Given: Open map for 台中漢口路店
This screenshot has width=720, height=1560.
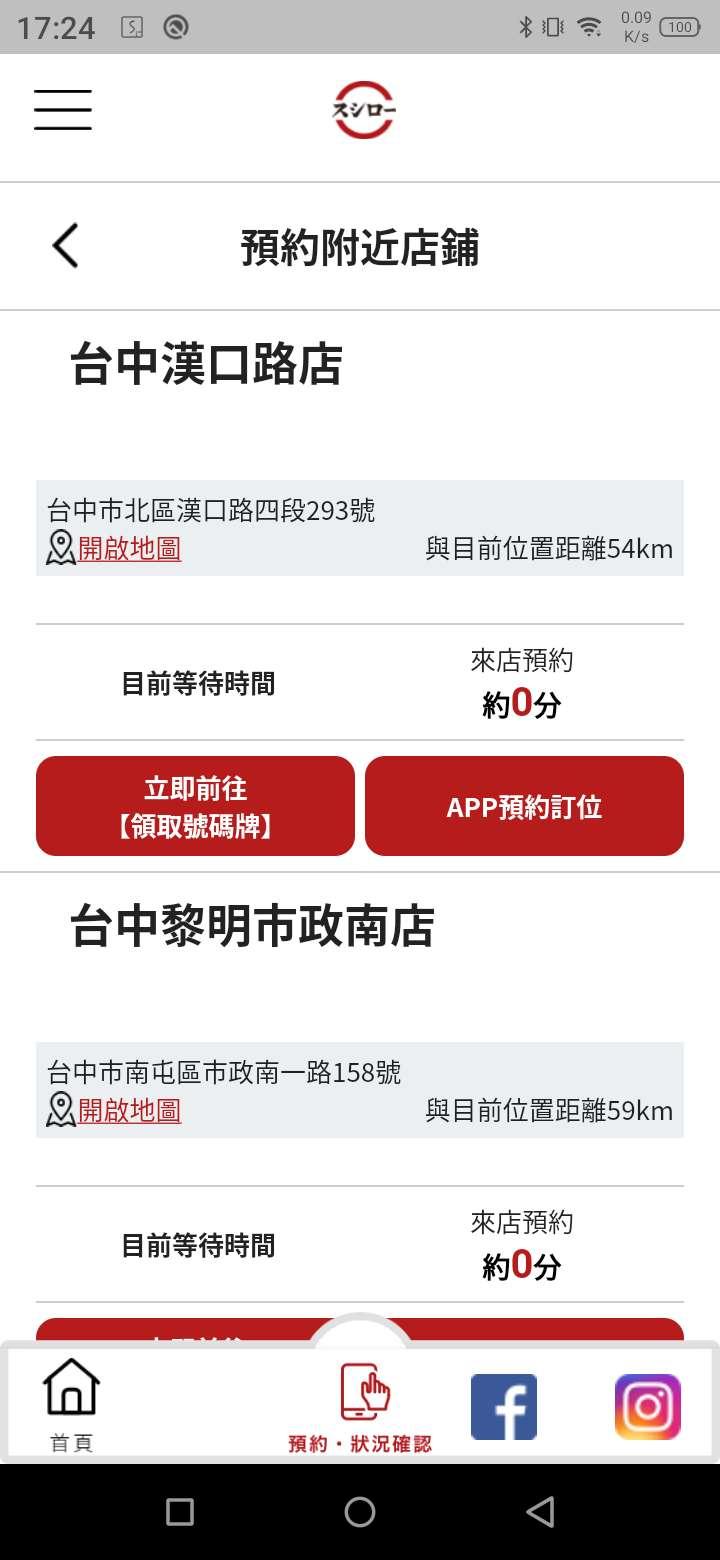Looking at the screenshot, I should tap(129, 549).
